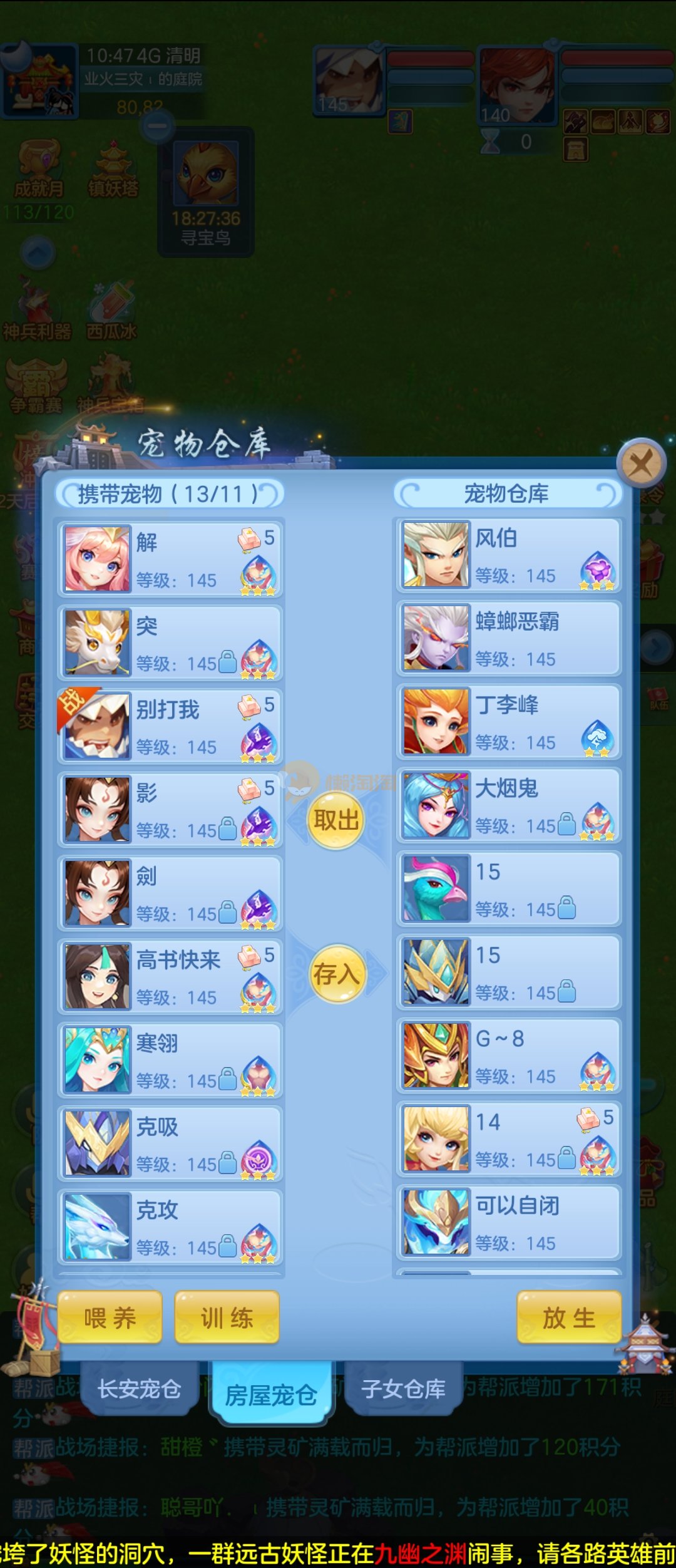The width and height of the screenshot is (676, 1568).
Task: Switch to the 长安宠仓 tab
Action: click(x=140, y=1389)
